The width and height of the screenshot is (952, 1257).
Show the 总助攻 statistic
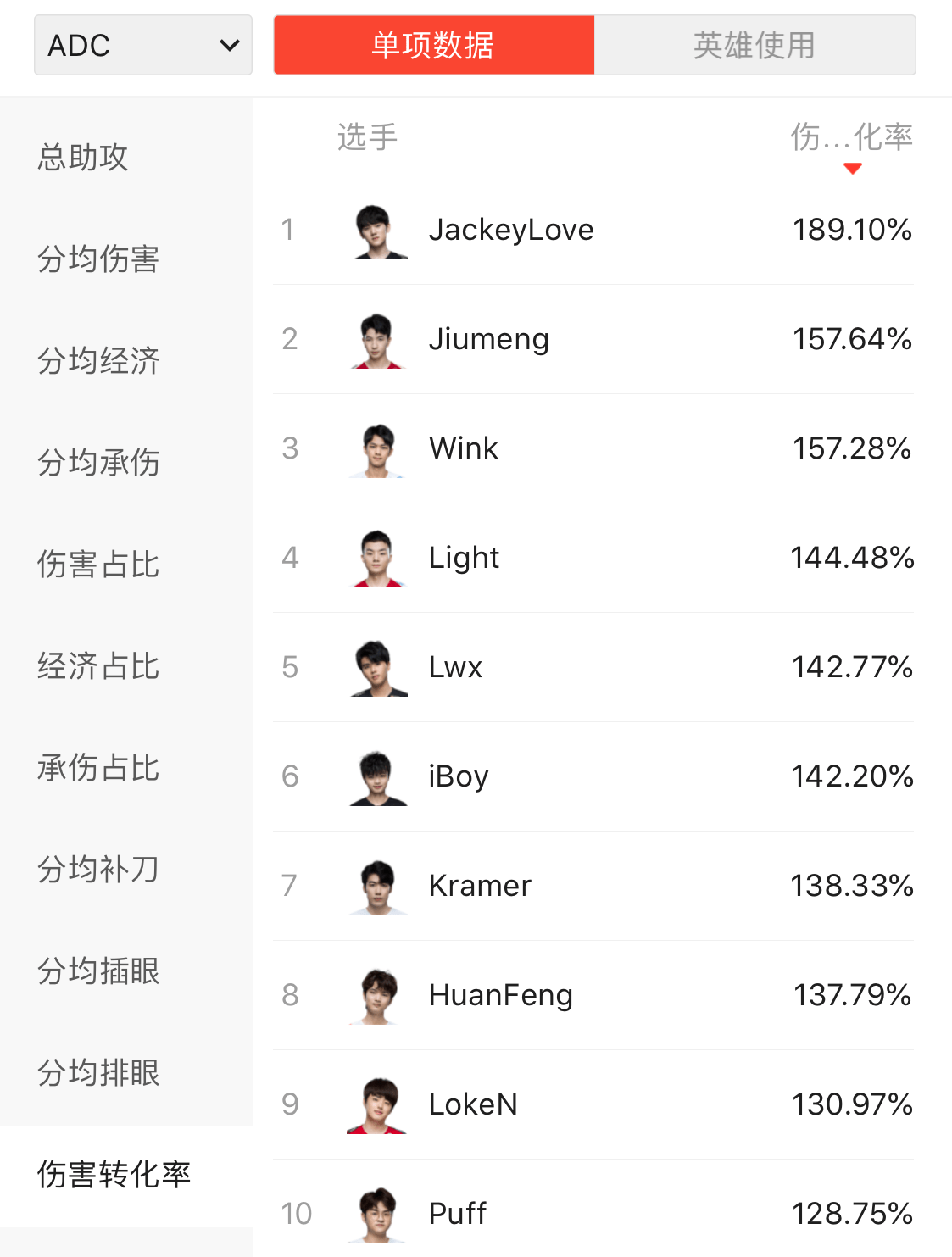tap(83, 158)
